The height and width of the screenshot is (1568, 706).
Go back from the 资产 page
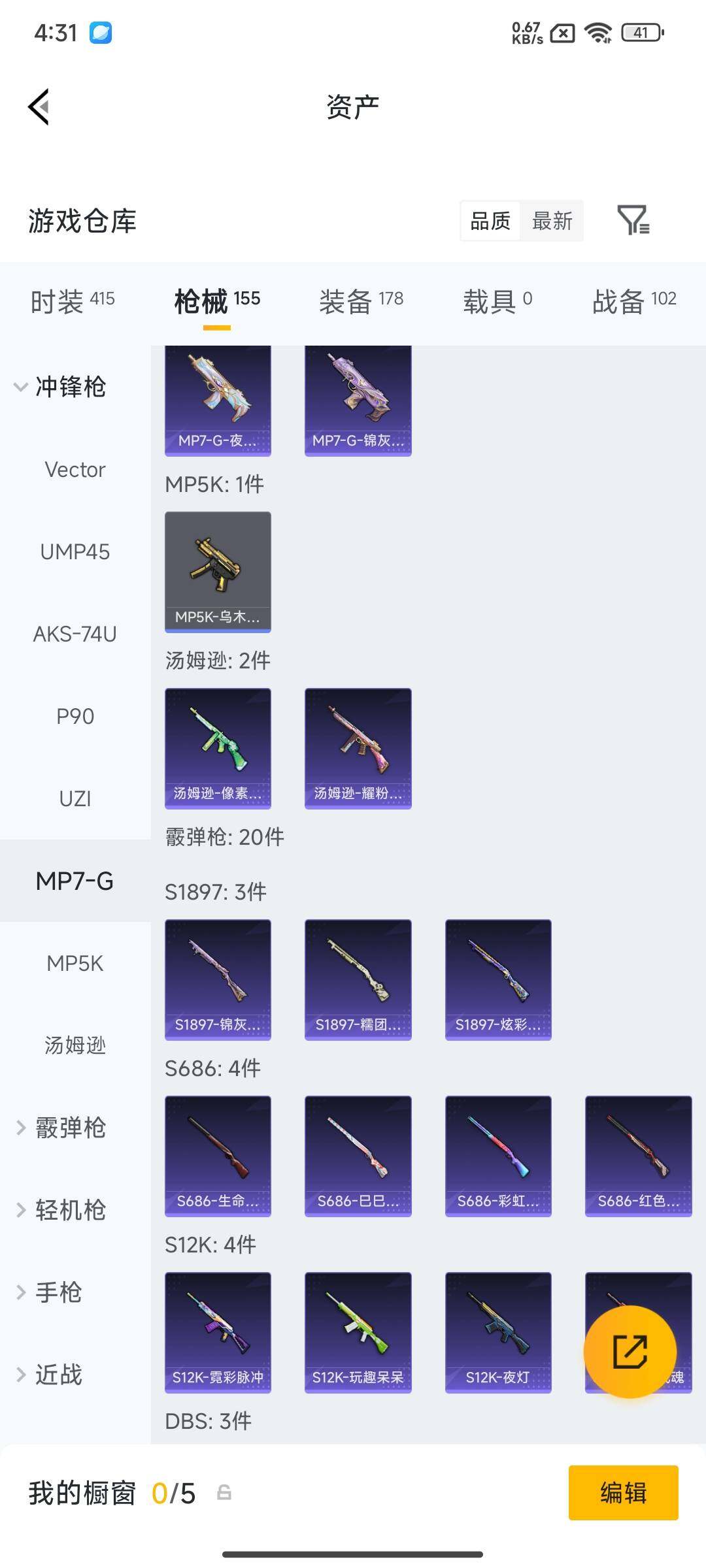[39, 106]
